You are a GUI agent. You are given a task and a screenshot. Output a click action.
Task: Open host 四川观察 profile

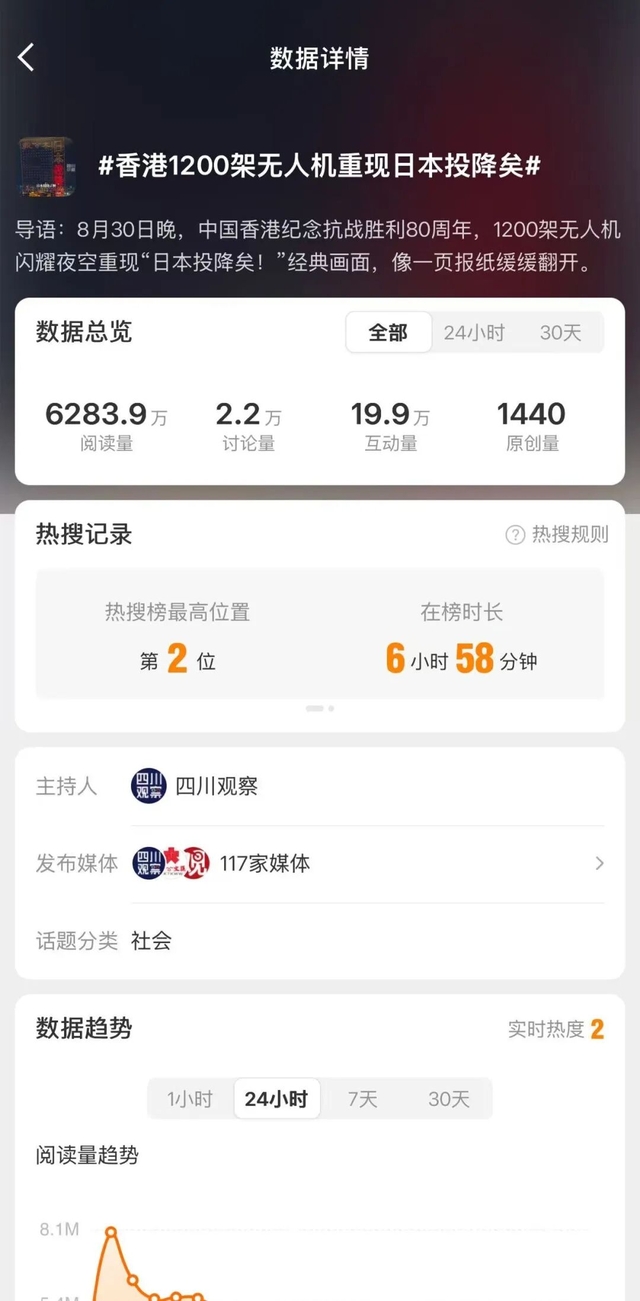(197, 786)
